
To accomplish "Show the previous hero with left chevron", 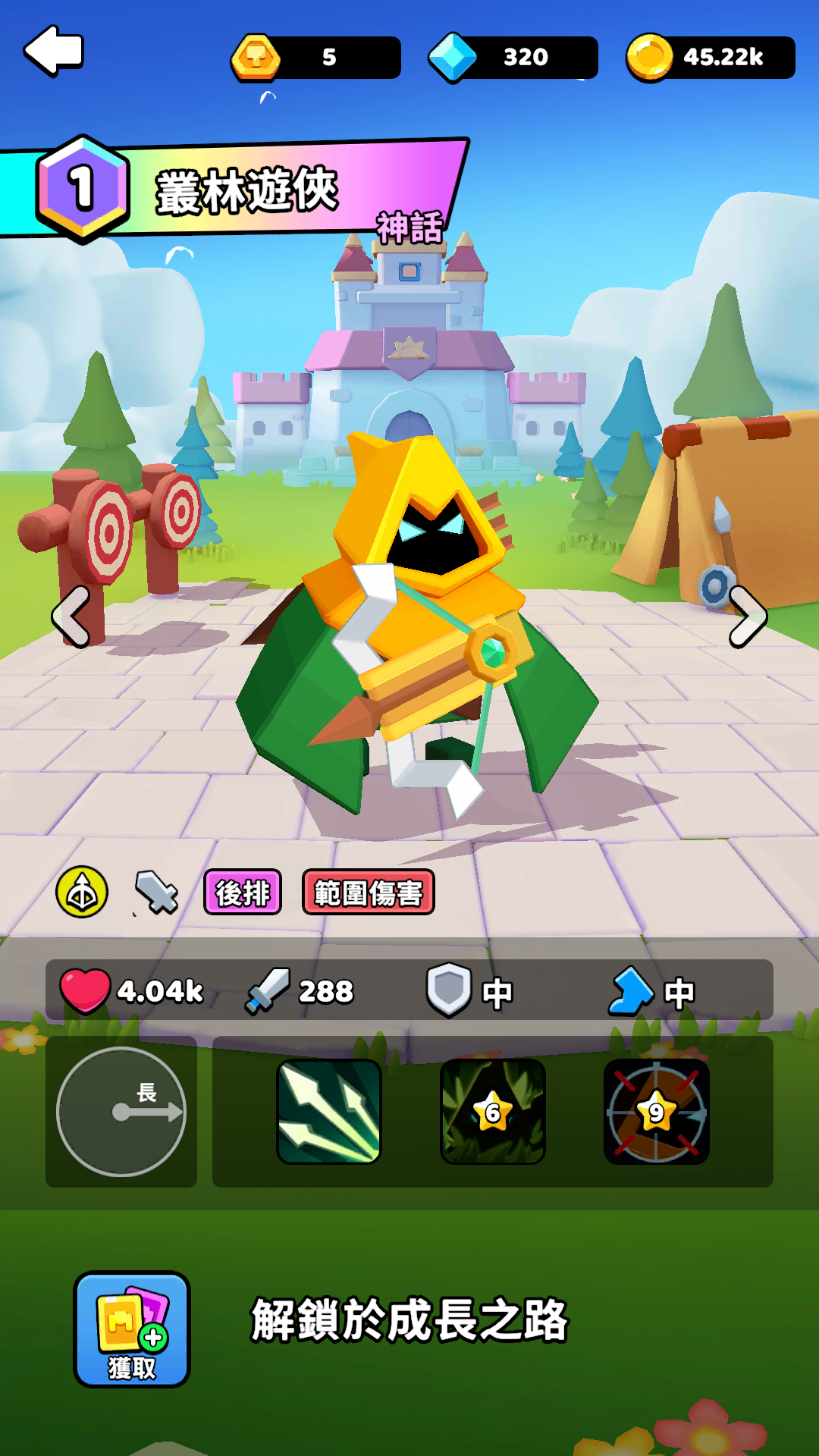I will (71, 617).
